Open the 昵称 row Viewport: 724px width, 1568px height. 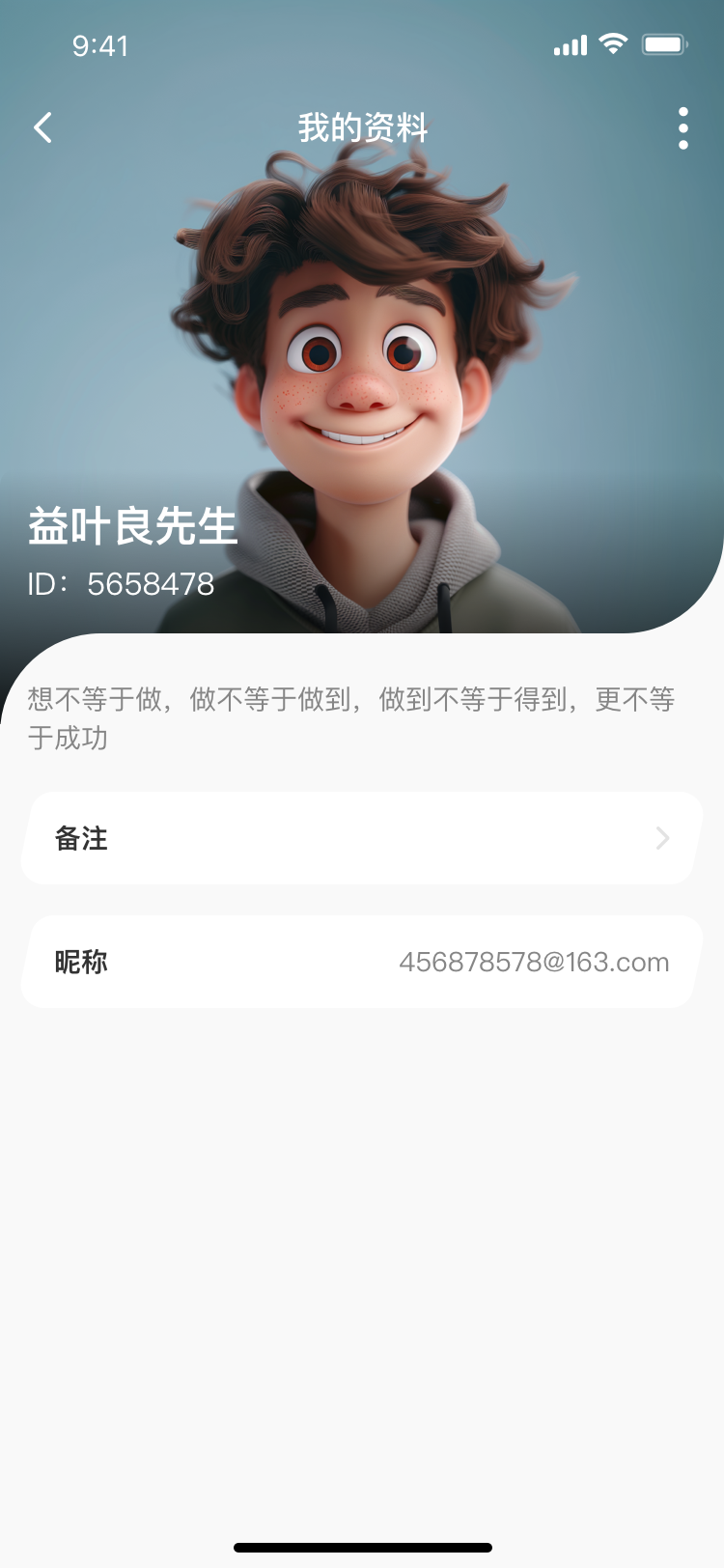(x=361, y=962)
